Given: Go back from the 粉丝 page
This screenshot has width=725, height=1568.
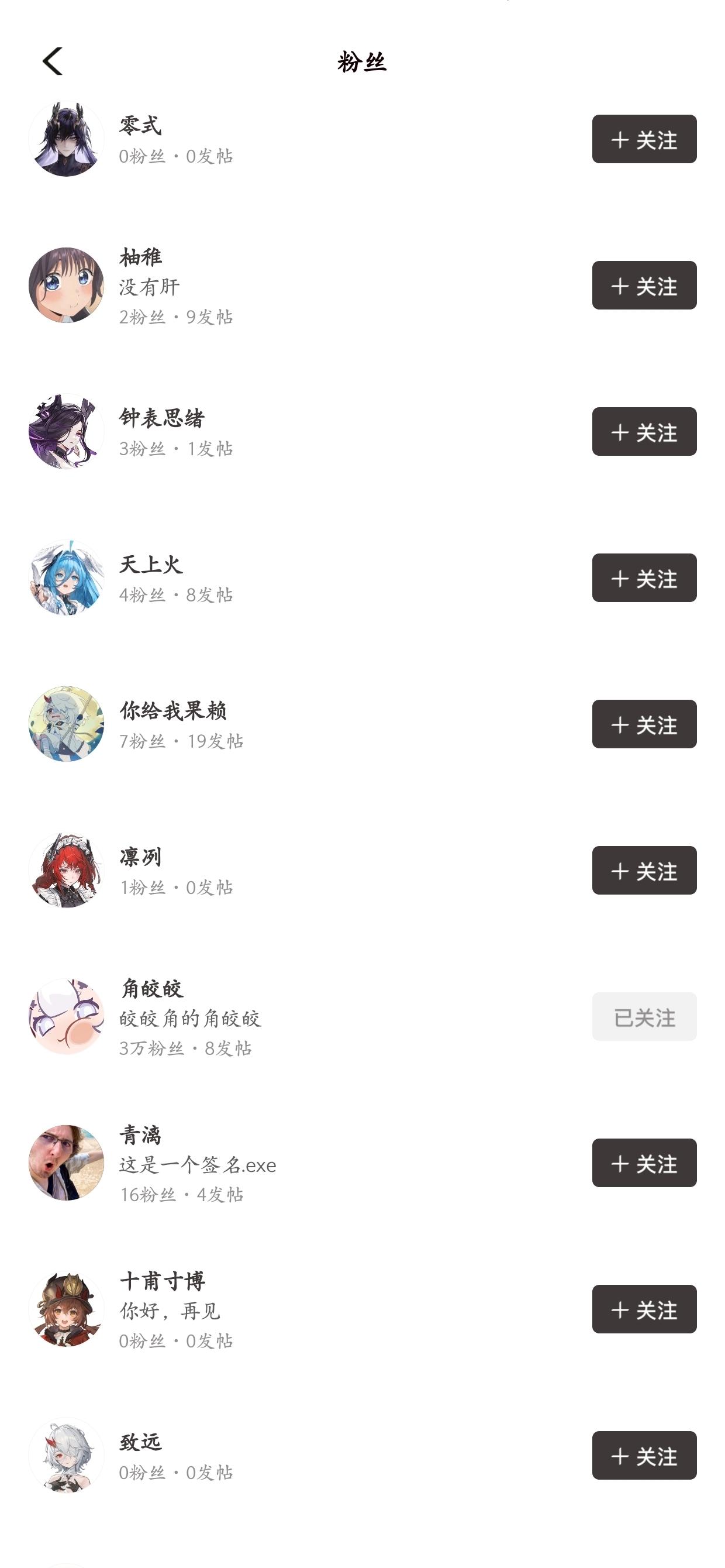Looking at the screenshot, I should (53, 61).
